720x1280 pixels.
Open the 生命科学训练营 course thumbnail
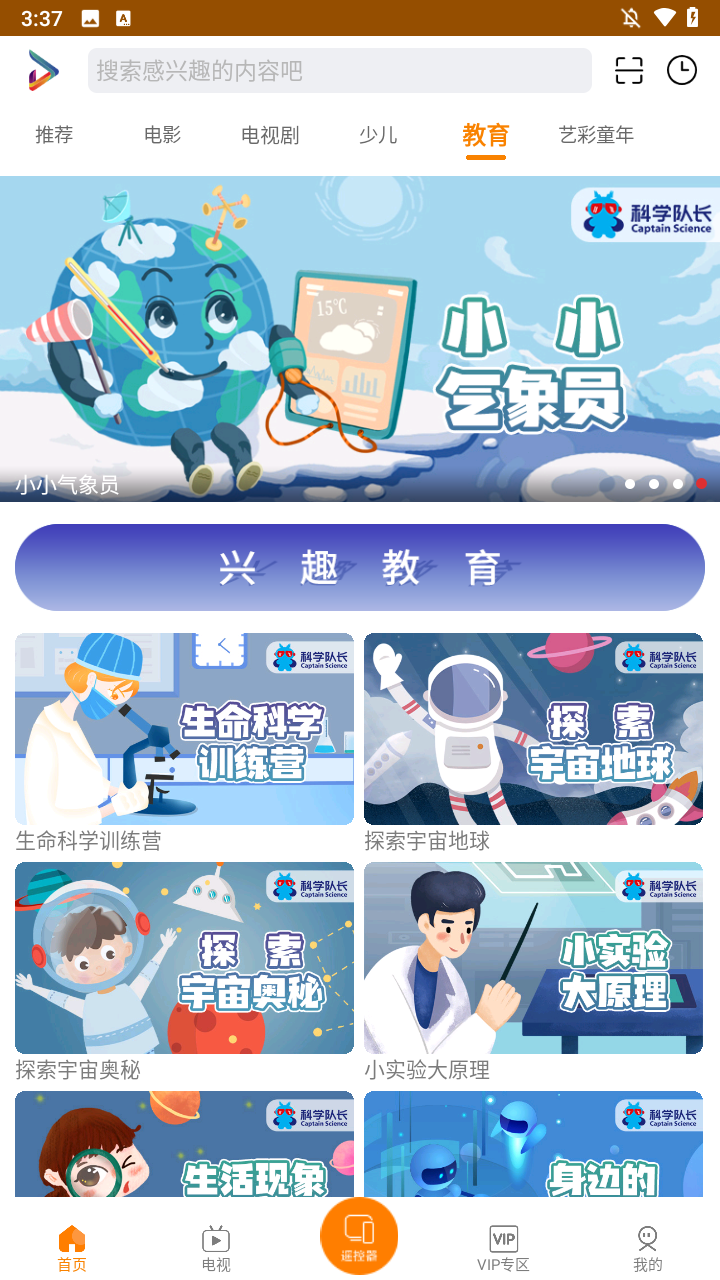pyautogui.click(x=184, y=729)
